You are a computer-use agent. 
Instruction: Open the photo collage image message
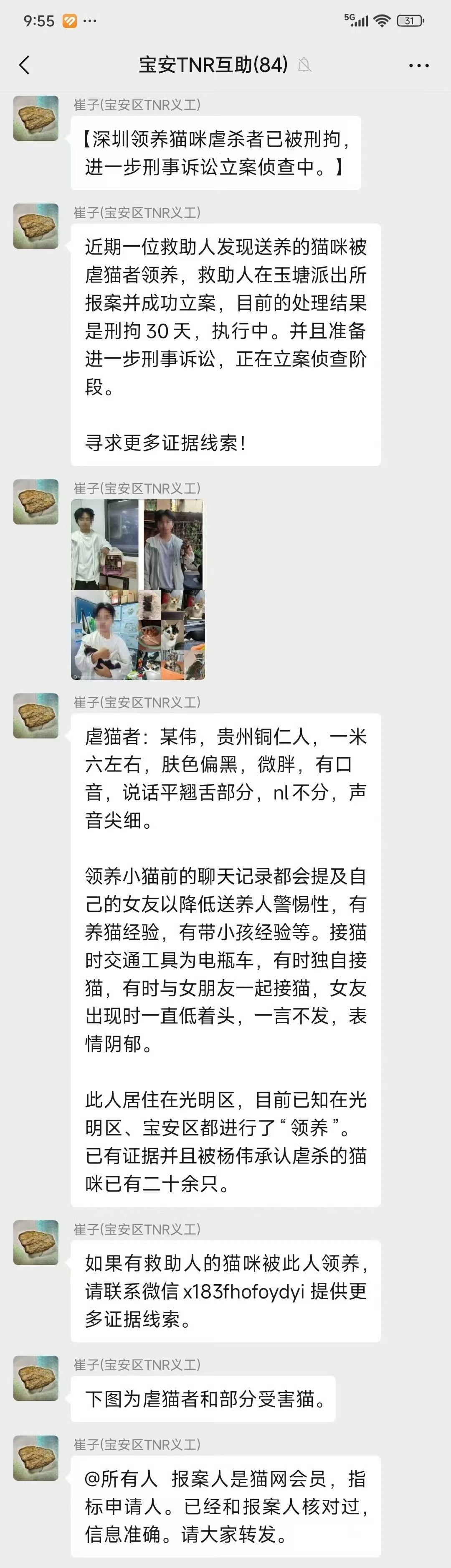point(138,589)
